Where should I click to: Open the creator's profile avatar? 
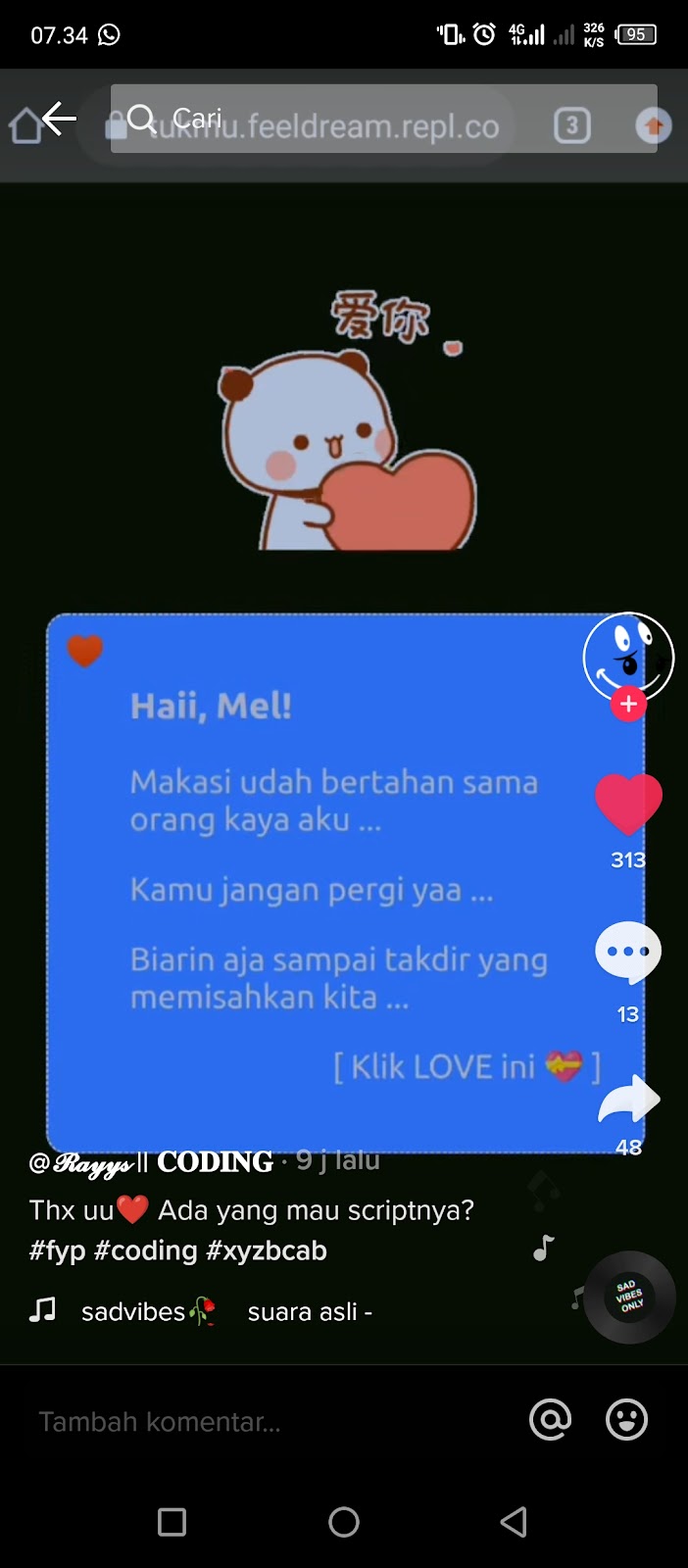point(628,658)
